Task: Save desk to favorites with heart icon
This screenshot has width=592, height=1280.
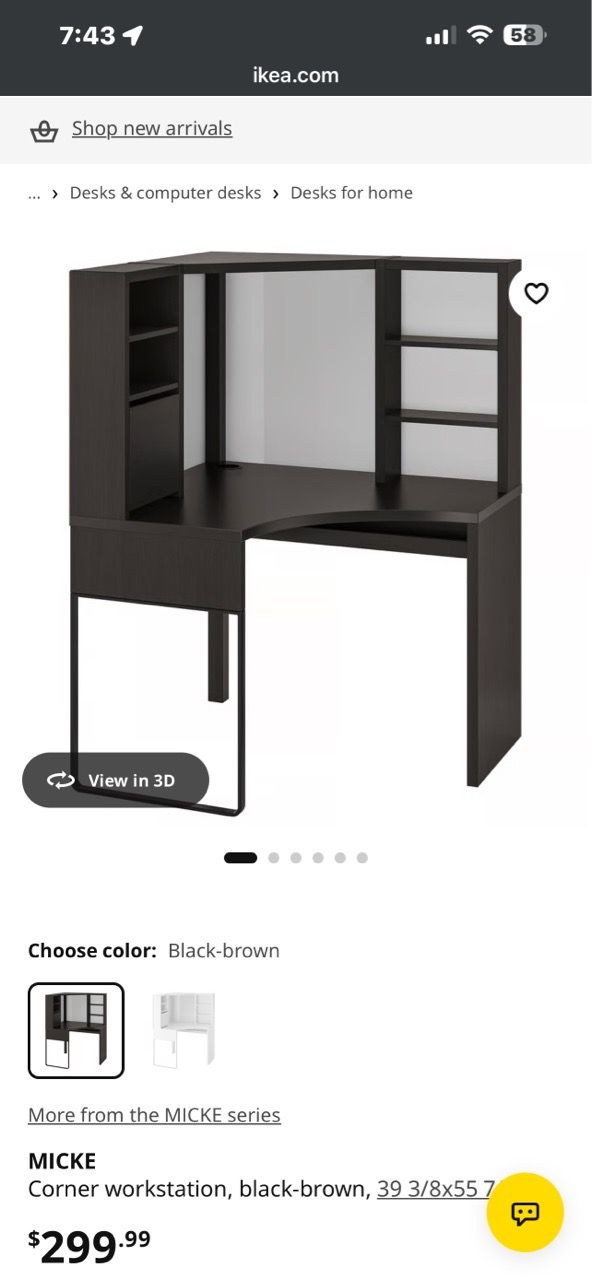Action: click(537, 293)
